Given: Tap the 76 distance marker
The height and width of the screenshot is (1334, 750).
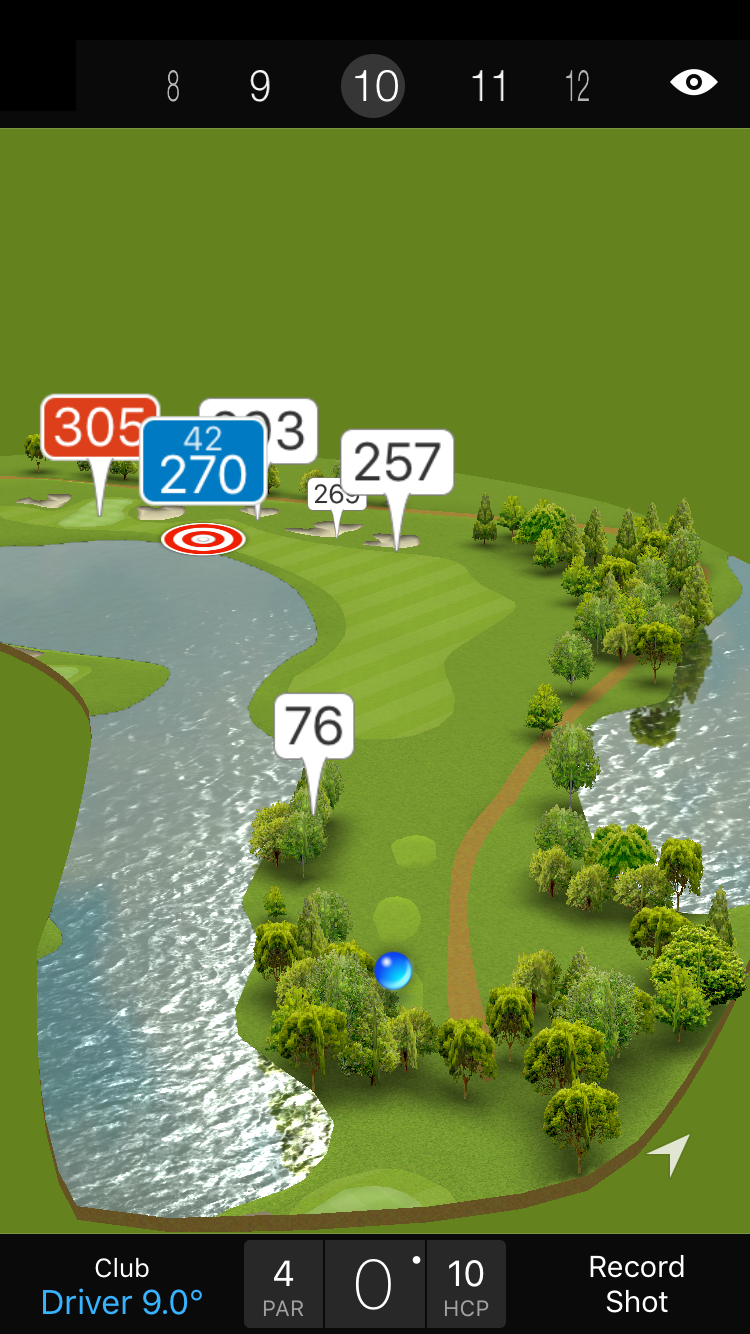Looking at the screenshot, I should (314, 726).
